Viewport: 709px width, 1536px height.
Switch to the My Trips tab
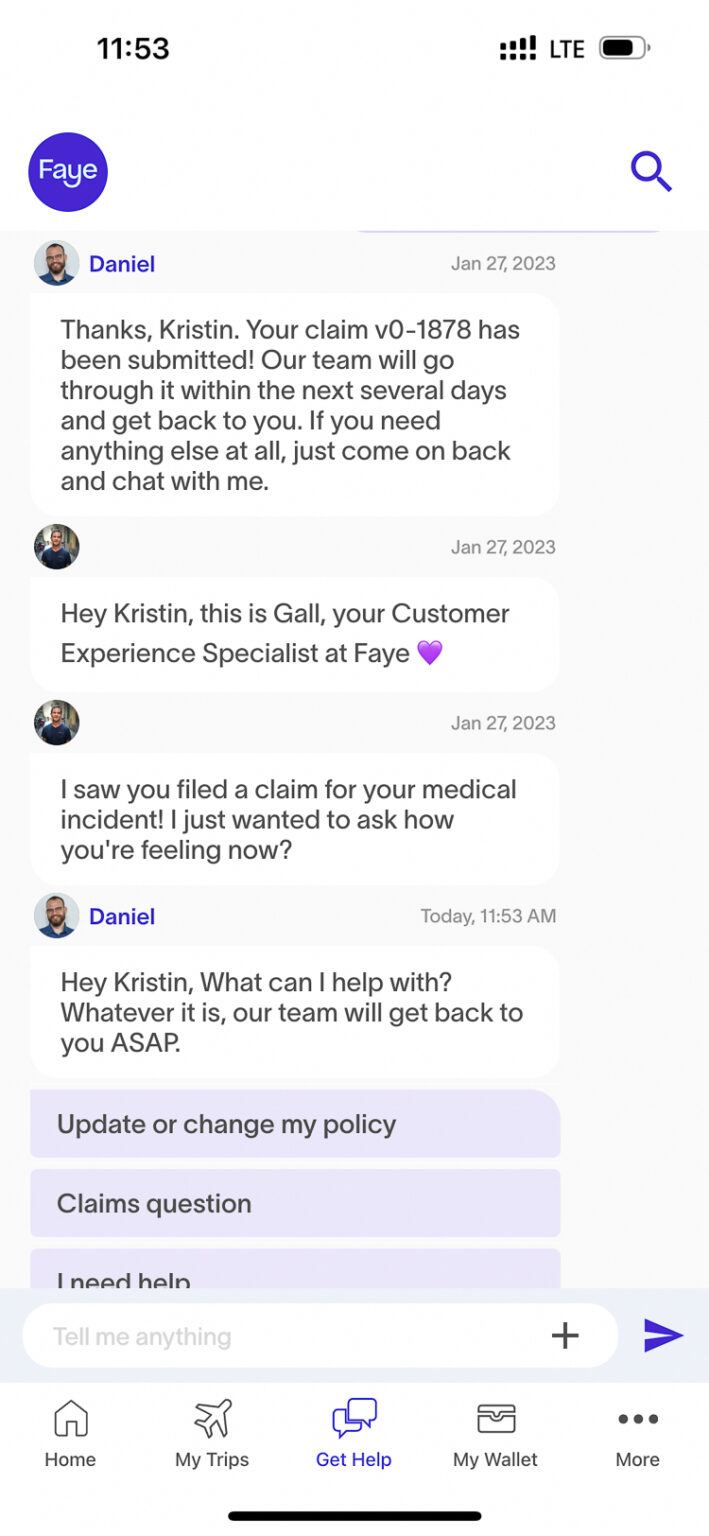point(212,1434)
